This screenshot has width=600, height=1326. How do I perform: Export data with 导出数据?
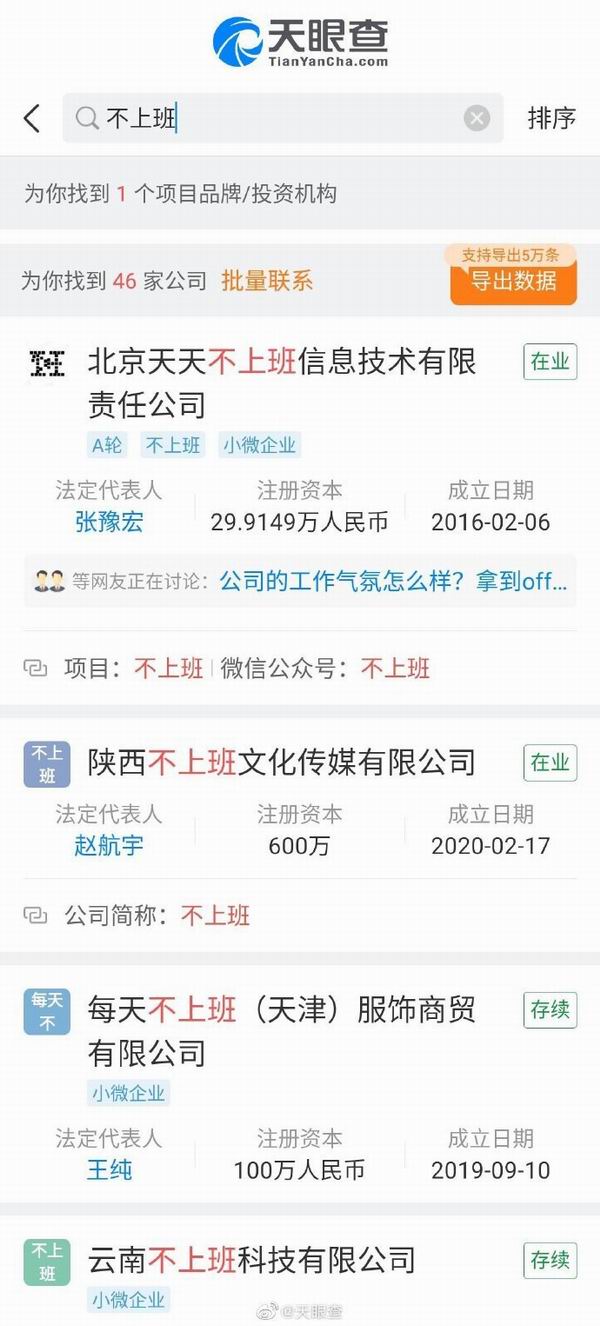tap(514, 281)
